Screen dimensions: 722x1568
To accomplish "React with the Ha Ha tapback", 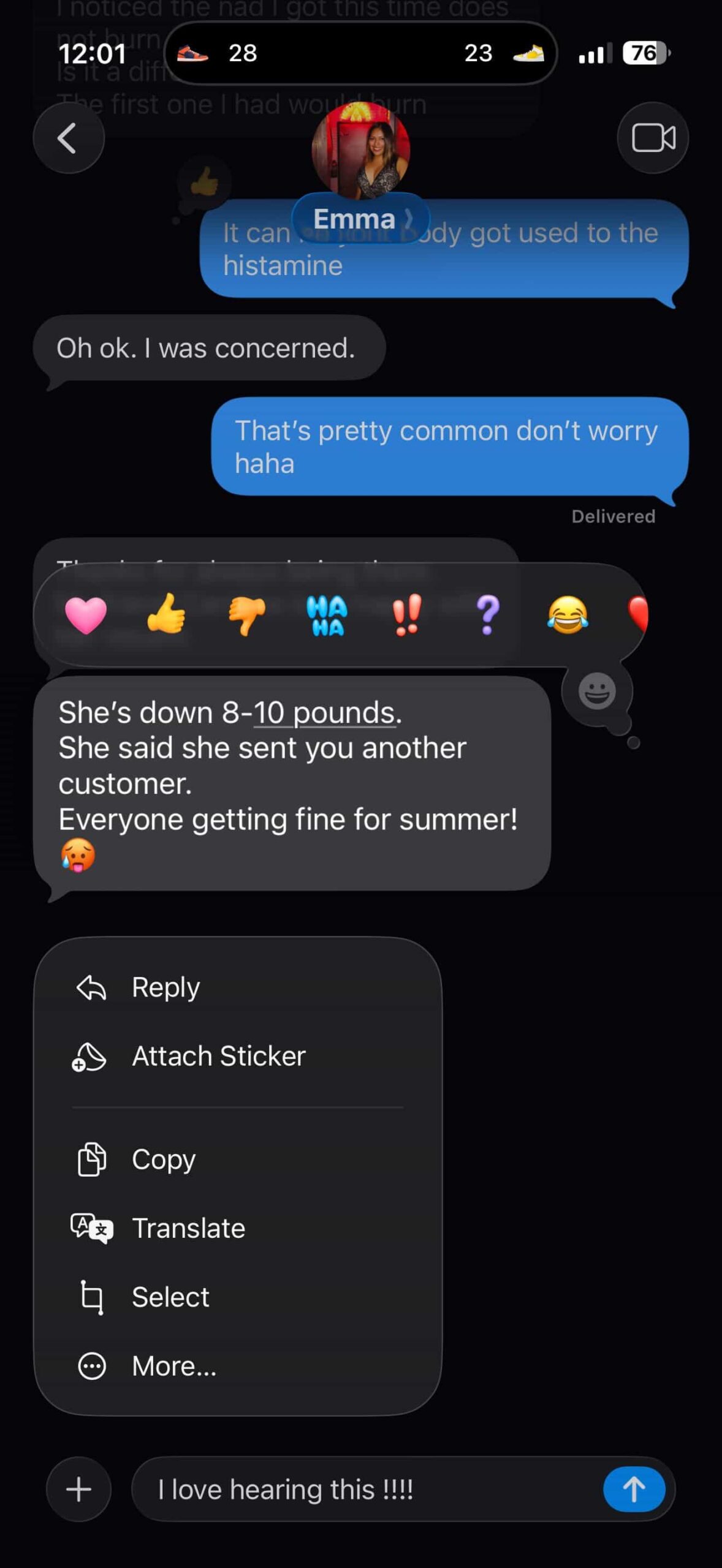I will point(327,615).
